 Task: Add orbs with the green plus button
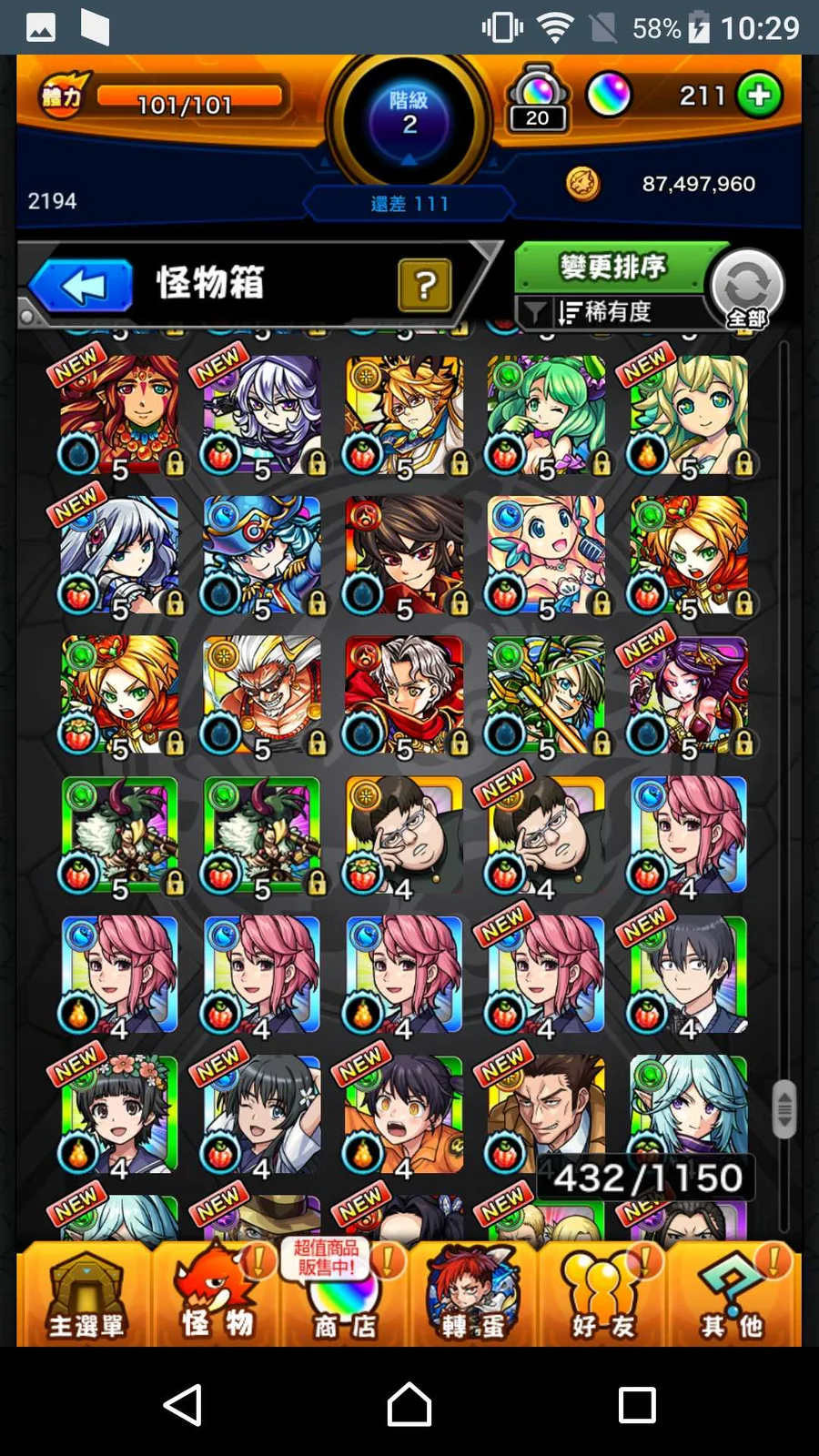click(x=759, y=95)
